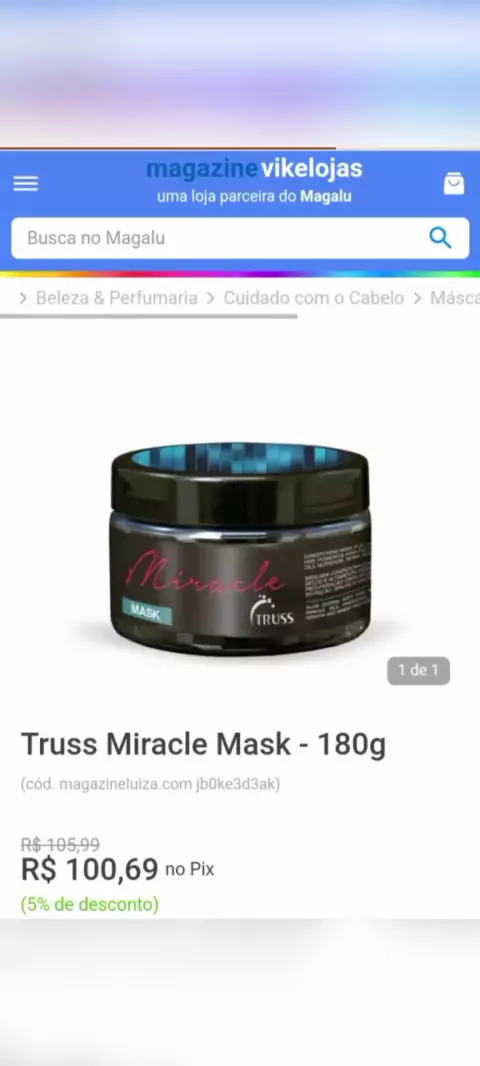Tap the magazine vikelojas store logo link

[254, 168]
